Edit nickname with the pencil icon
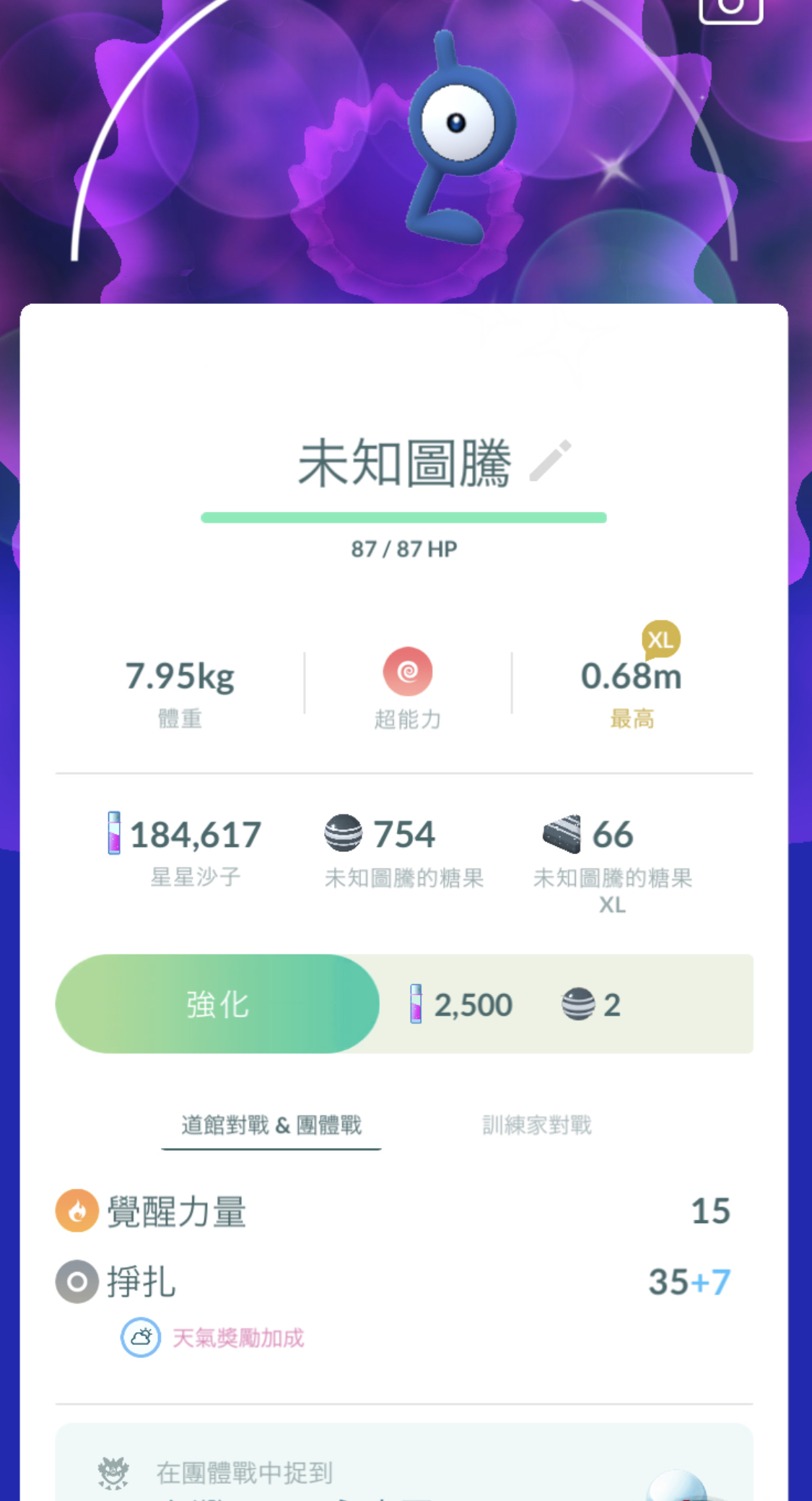The height and width of the screenshot is (1501, 812). point(550,461)
